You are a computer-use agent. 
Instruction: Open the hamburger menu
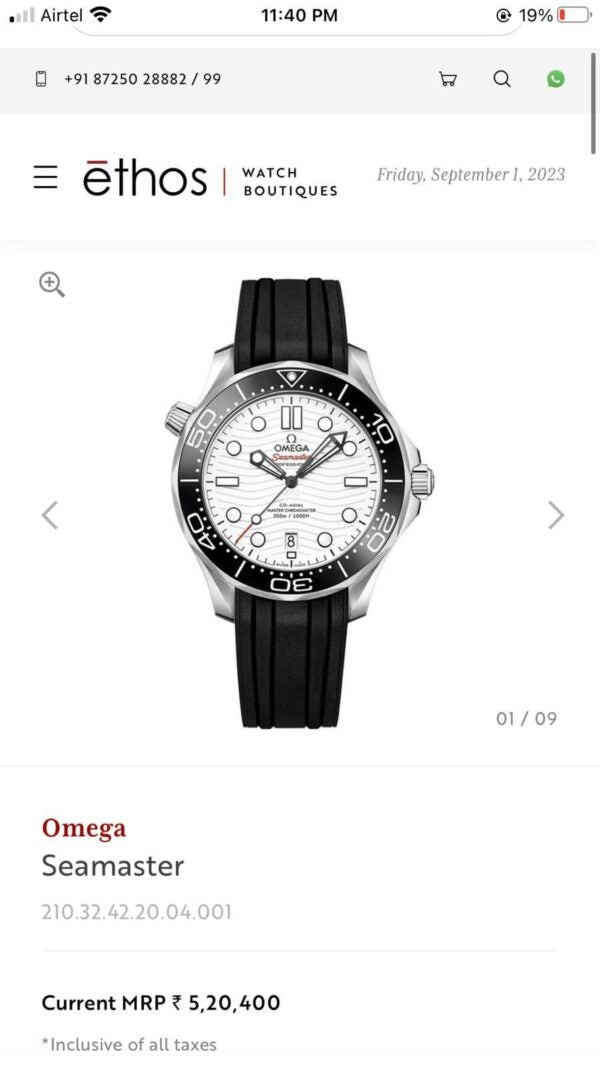coord(45,178)
